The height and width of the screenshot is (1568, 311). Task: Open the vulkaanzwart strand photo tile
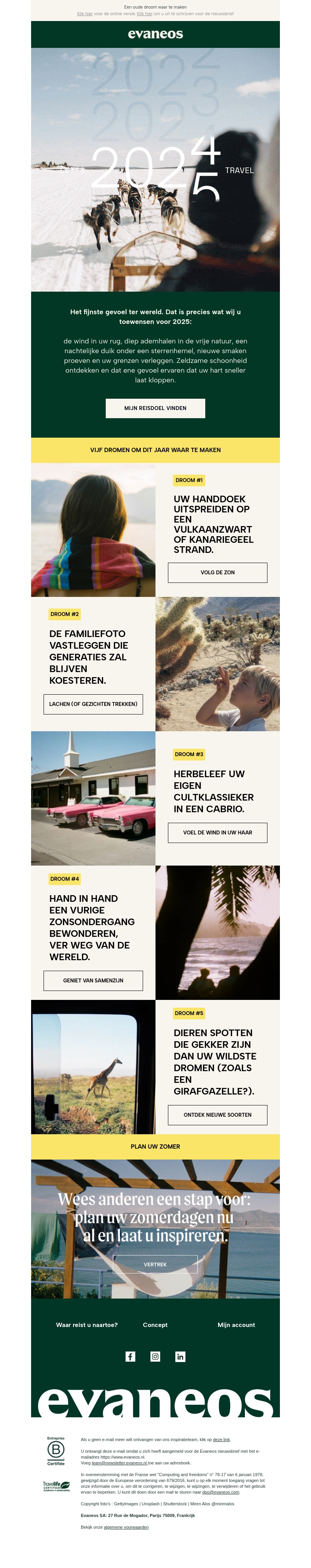[93, 530]
